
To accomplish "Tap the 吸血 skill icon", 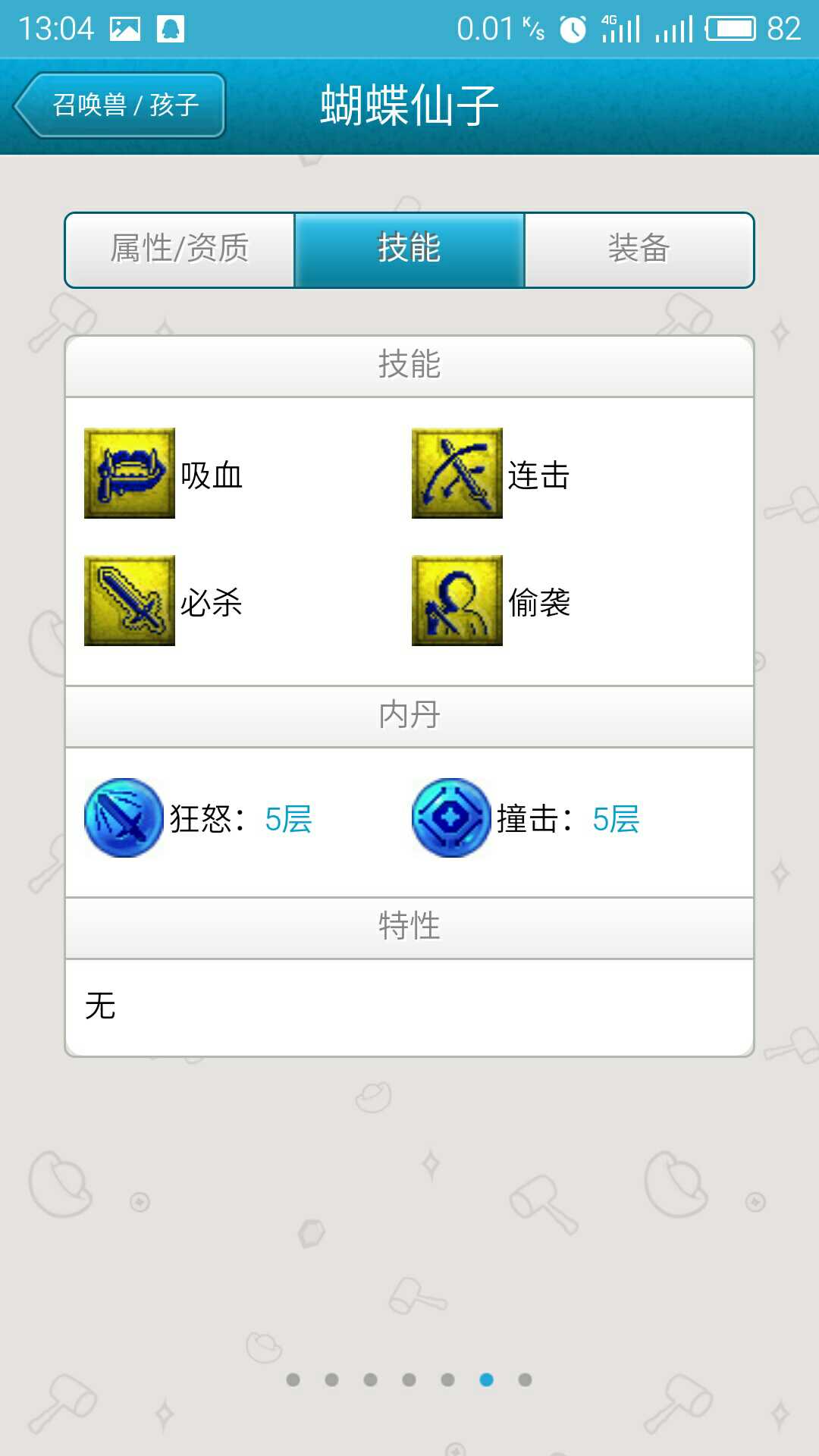I will (130, 473).
